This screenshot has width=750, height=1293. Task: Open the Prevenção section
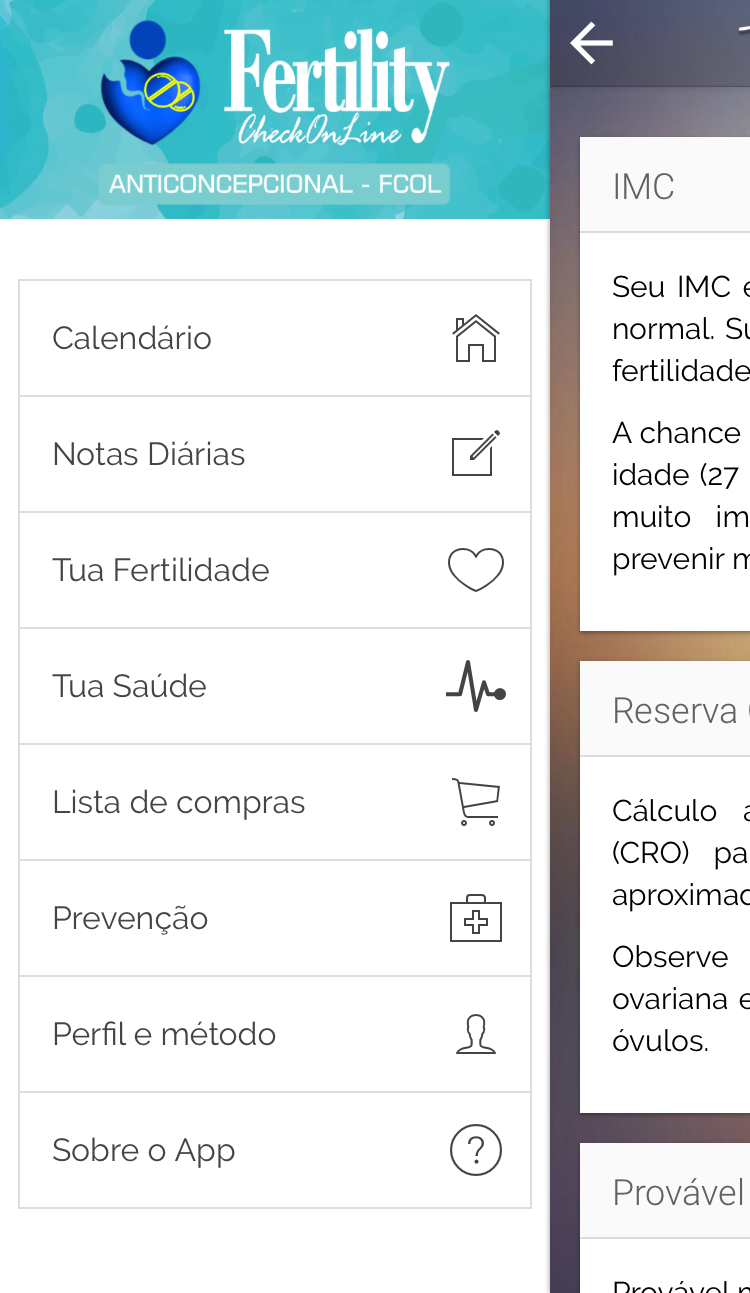[274, 918]
